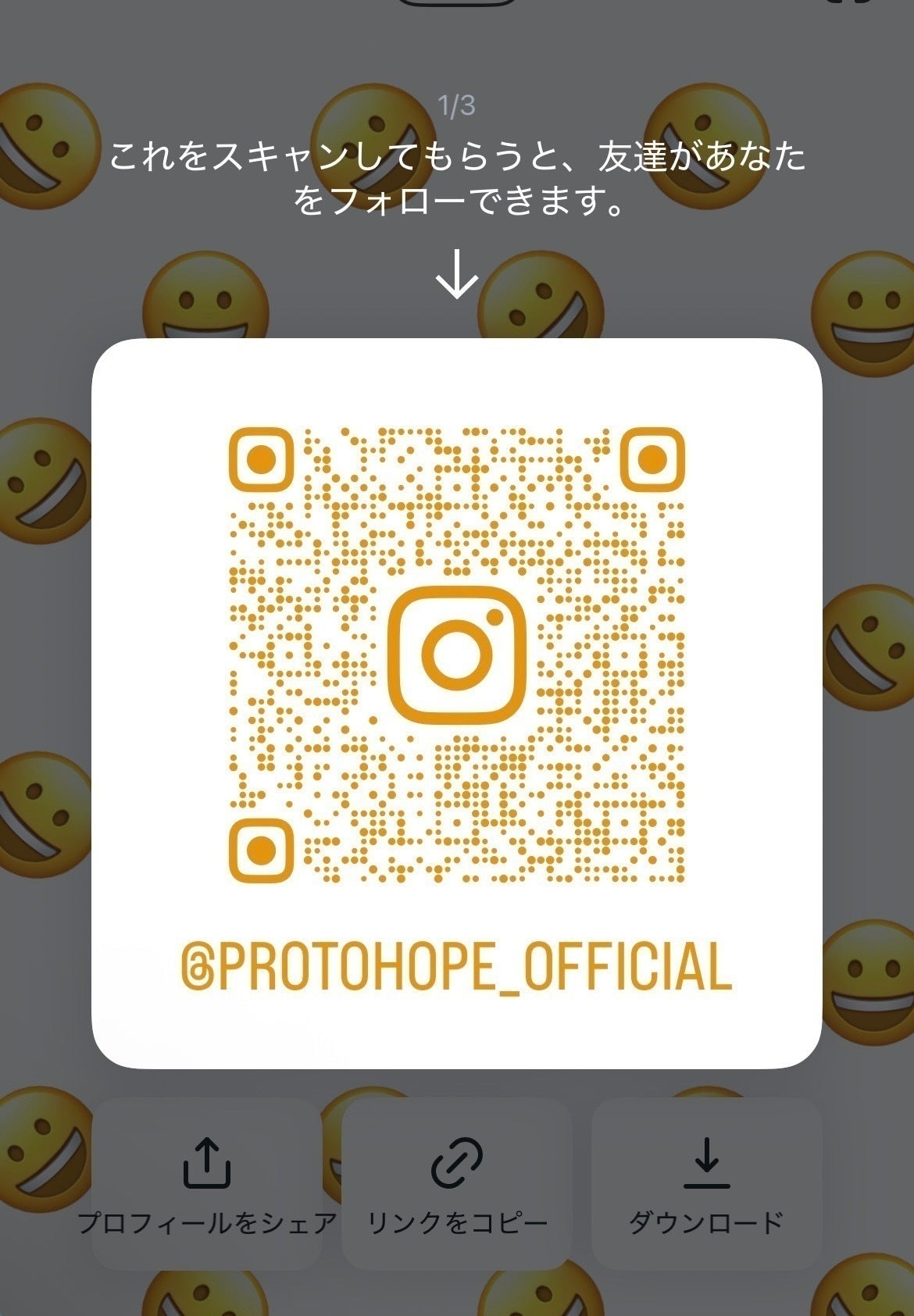Tap プロフィールをシェア to share the profile

(207, 1183)
